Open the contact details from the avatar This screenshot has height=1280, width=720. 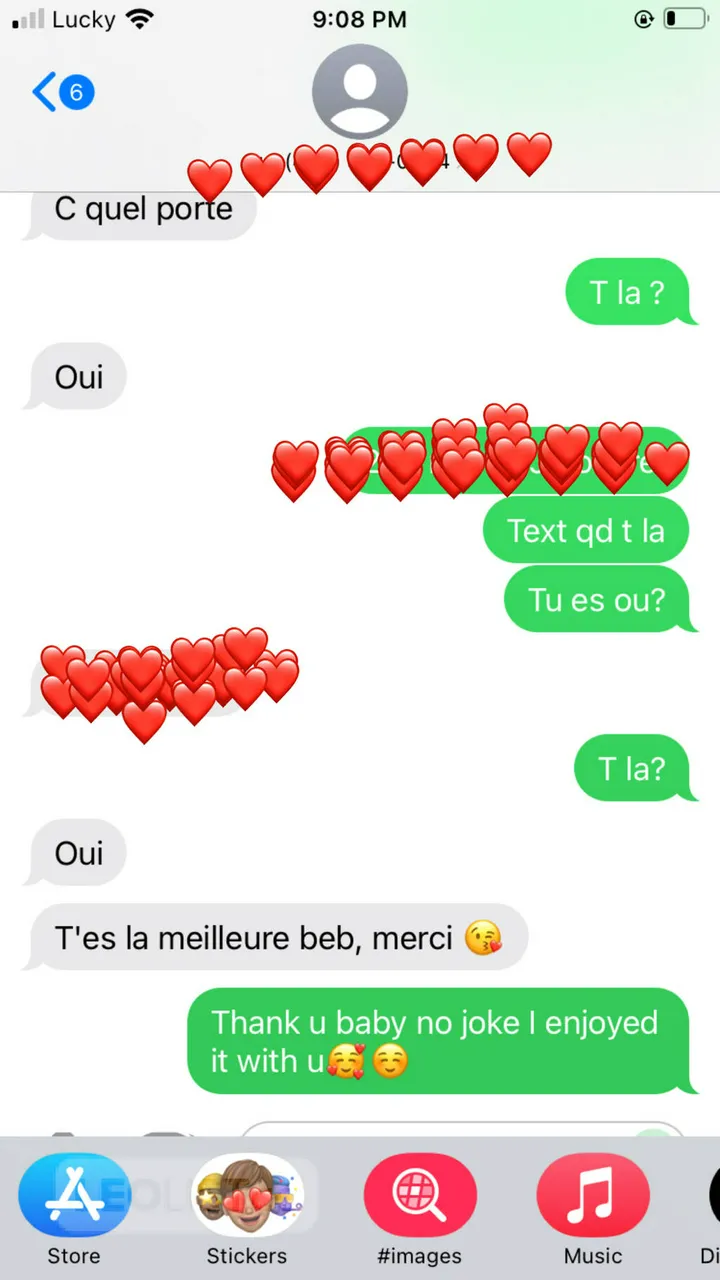pos(360,92)
